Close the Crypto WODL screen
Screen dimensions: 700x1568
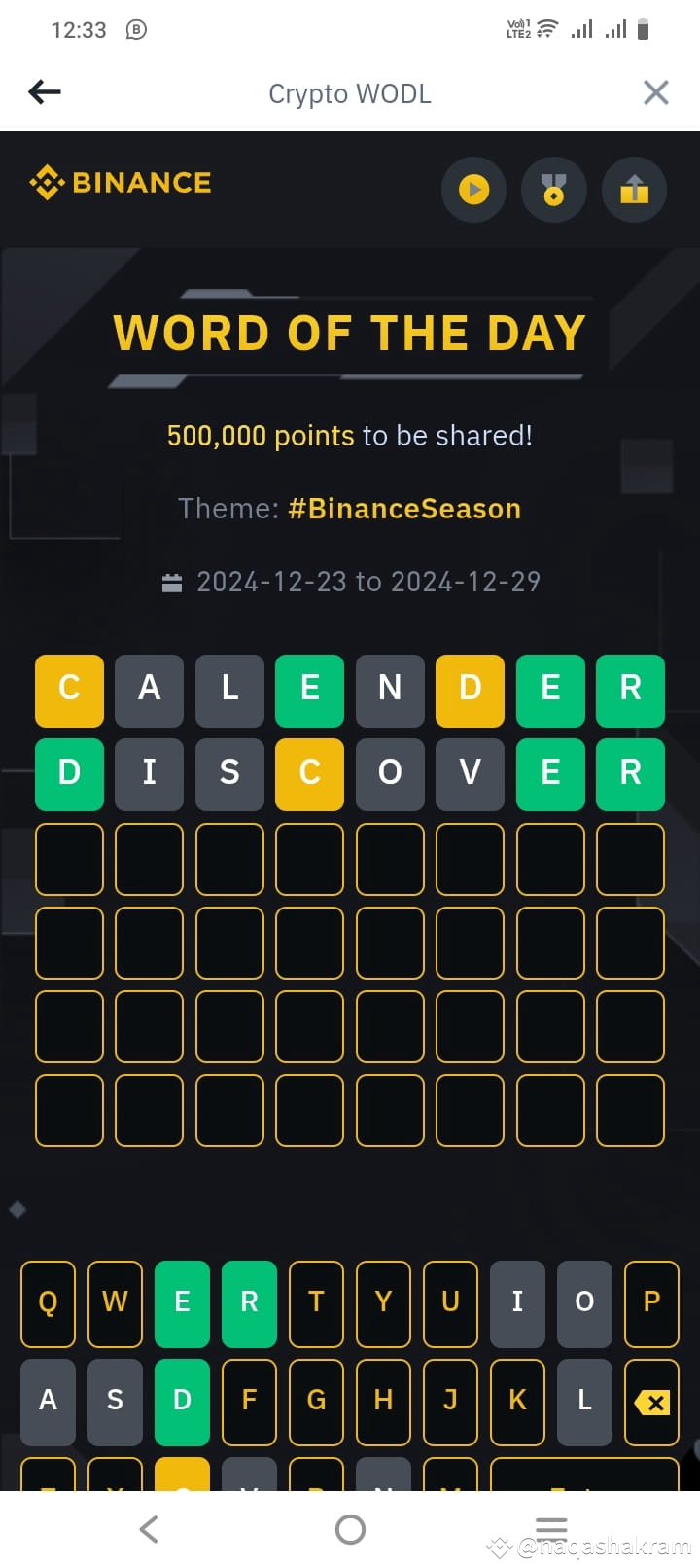(x=656, y=91)
